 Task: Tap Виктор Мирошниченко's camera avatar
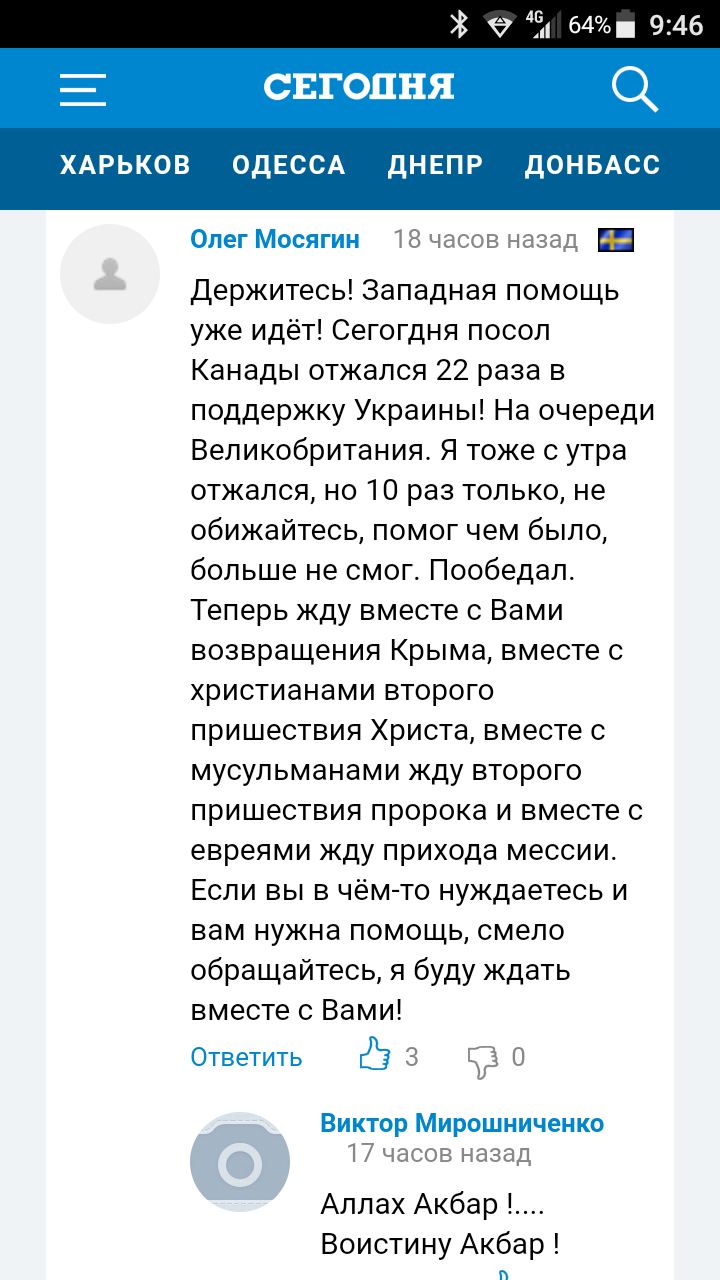[240, 1162]
